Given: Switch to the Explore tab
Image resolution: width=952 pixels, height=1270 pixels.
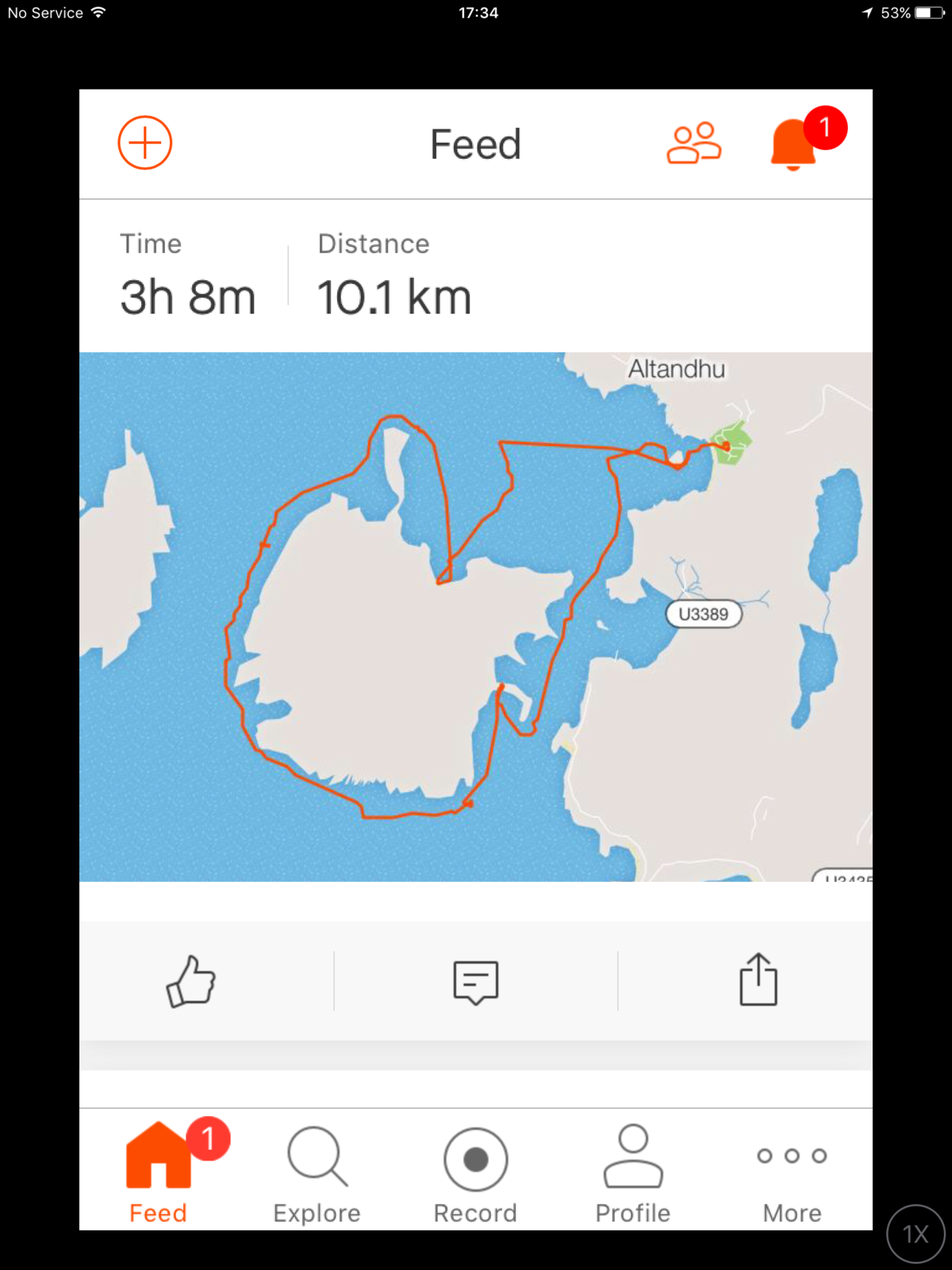Looking at the screenshot, I should point(317,1173).
